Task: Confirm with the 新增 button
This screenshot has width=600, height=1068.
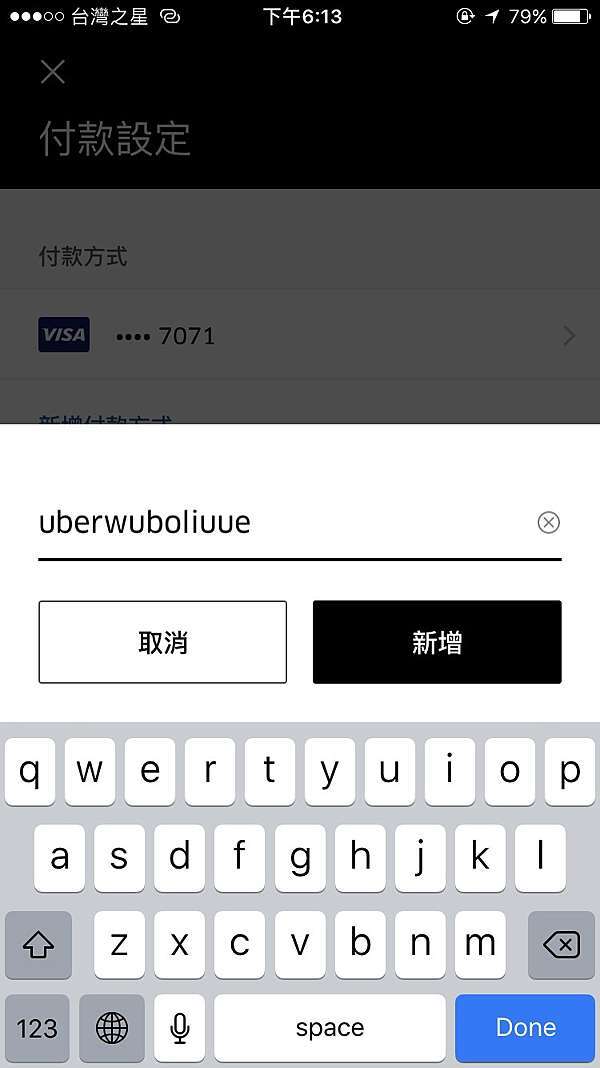Action: click(x=437, y=642)
